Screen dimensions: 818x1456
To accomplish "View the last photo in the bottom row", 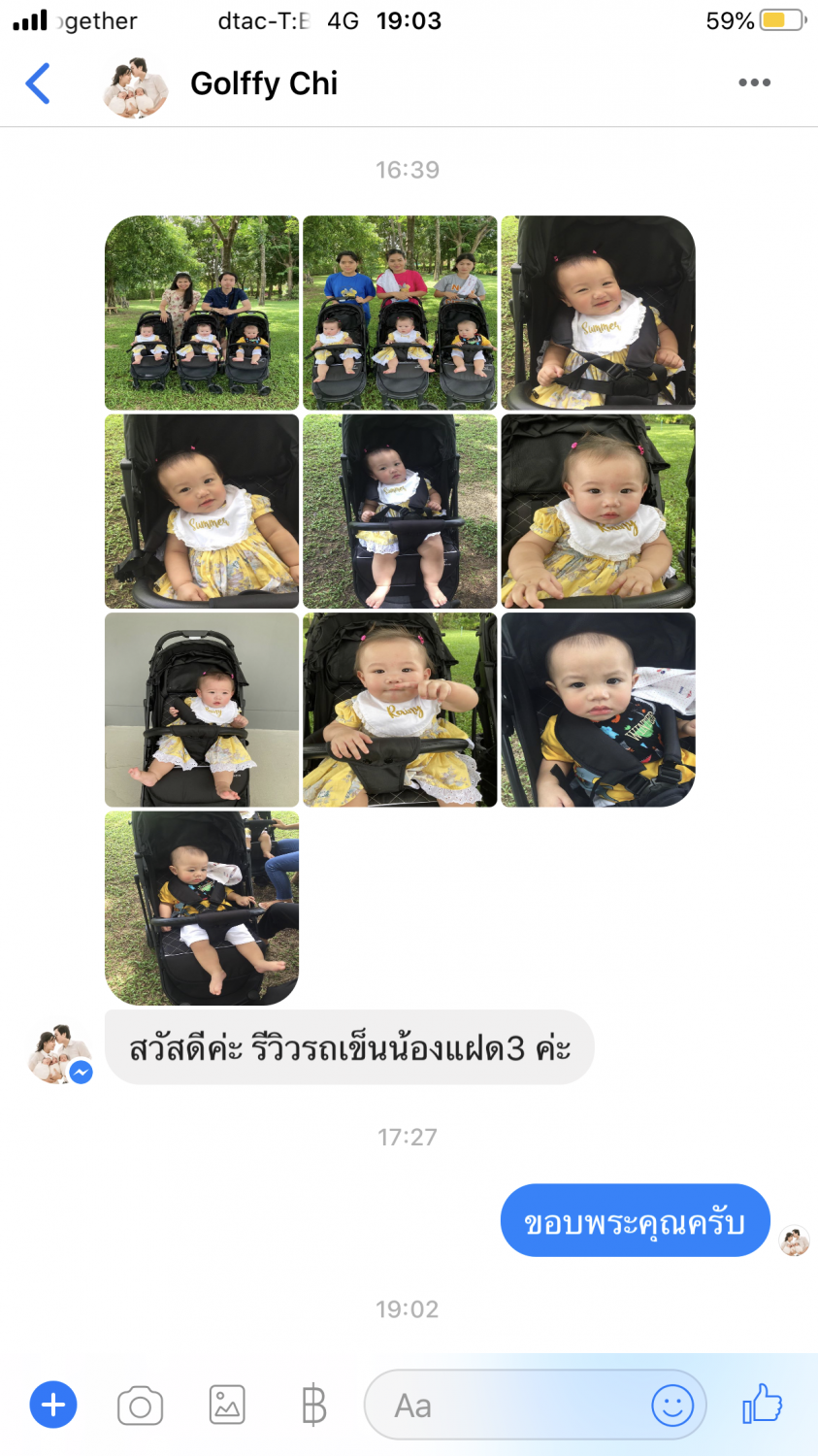I will pyautogui.click(x=202, y=908).
